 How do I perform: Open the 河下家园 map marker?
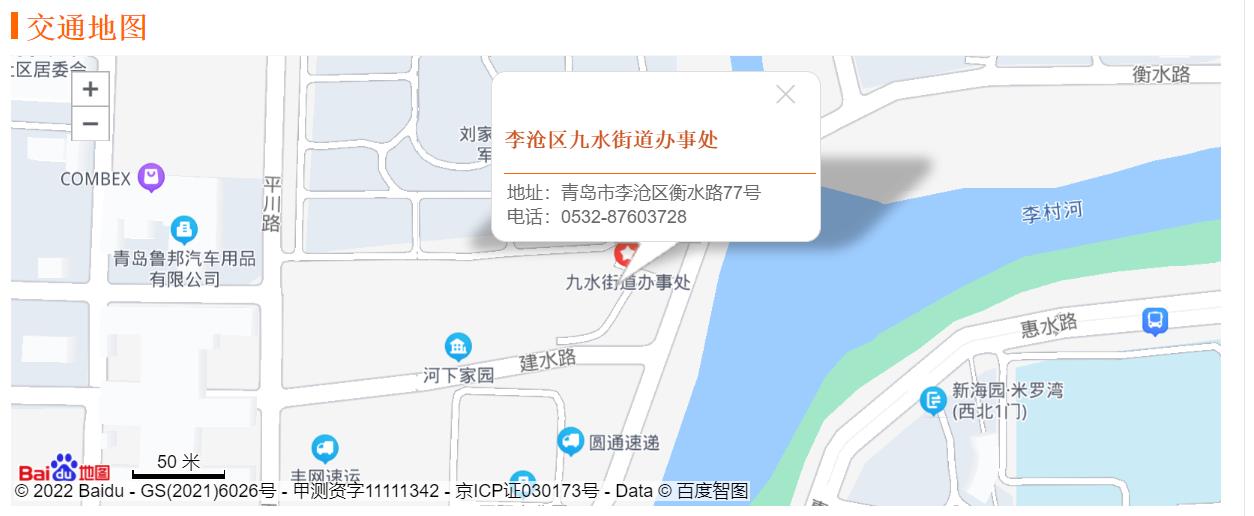click(458, 347)
